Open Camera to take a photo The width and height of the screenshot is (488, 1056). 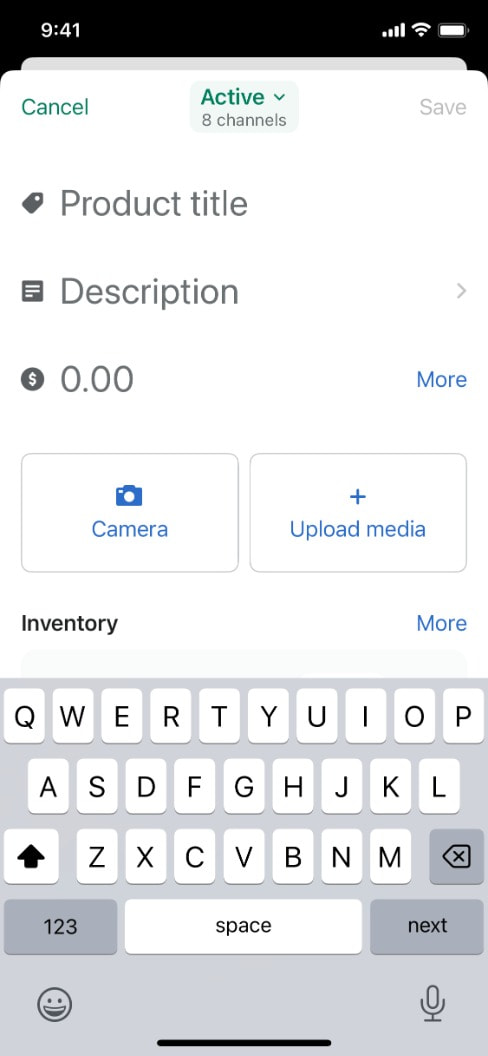130,513
